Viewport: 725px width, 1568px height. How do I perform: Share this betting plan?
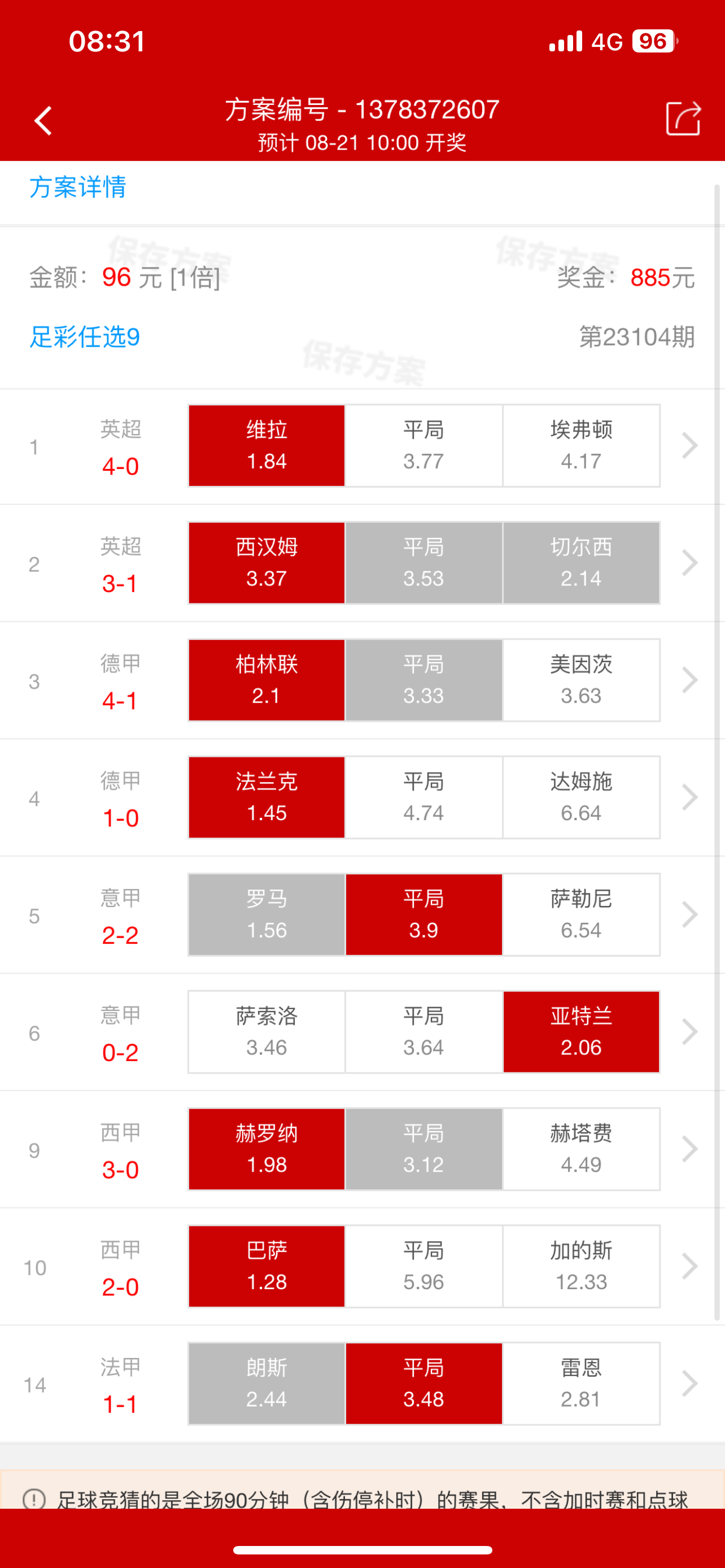[683, 118]
